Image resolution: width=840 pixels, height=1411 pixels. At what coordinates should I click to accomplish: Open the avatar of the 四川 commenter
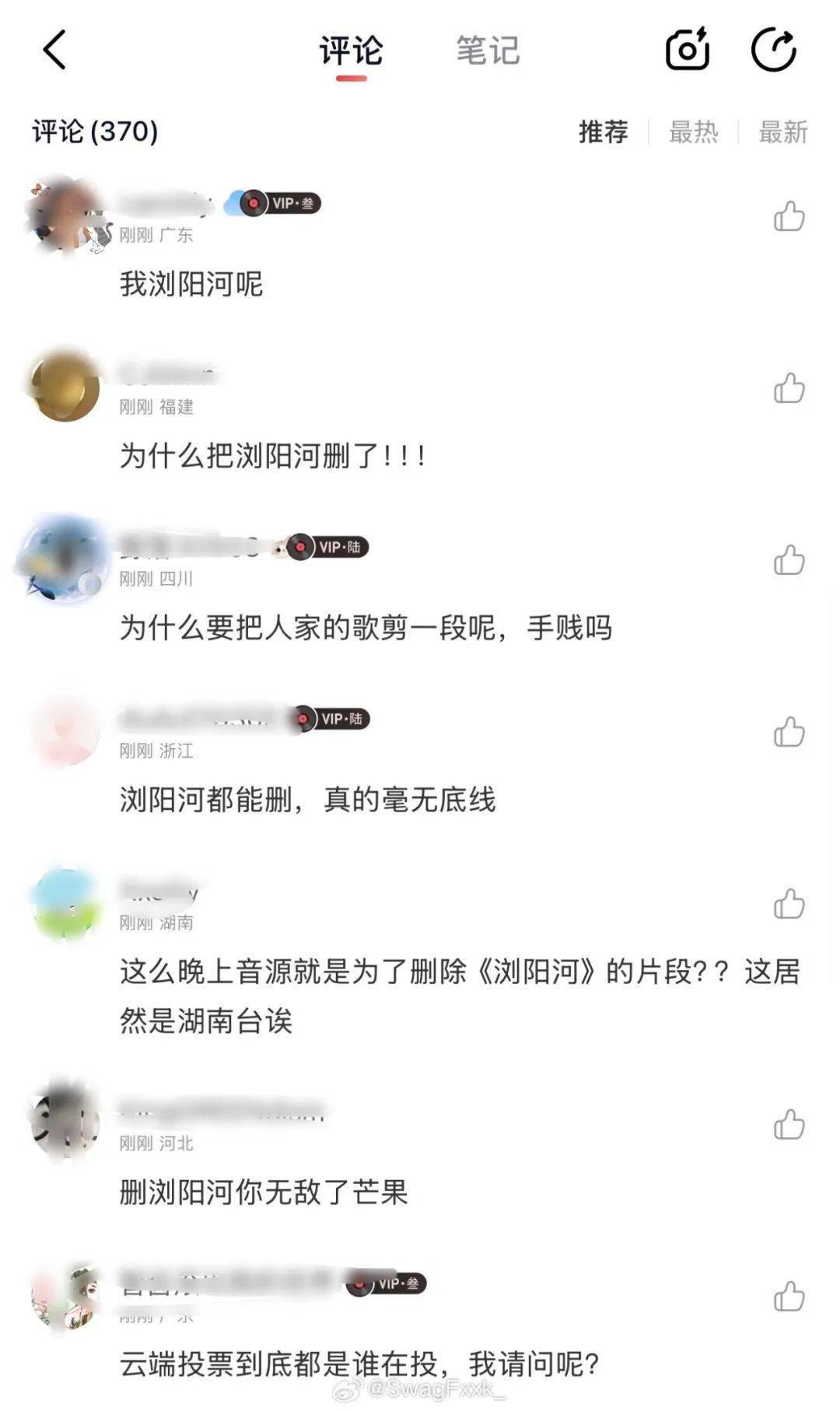pos(64,558)
